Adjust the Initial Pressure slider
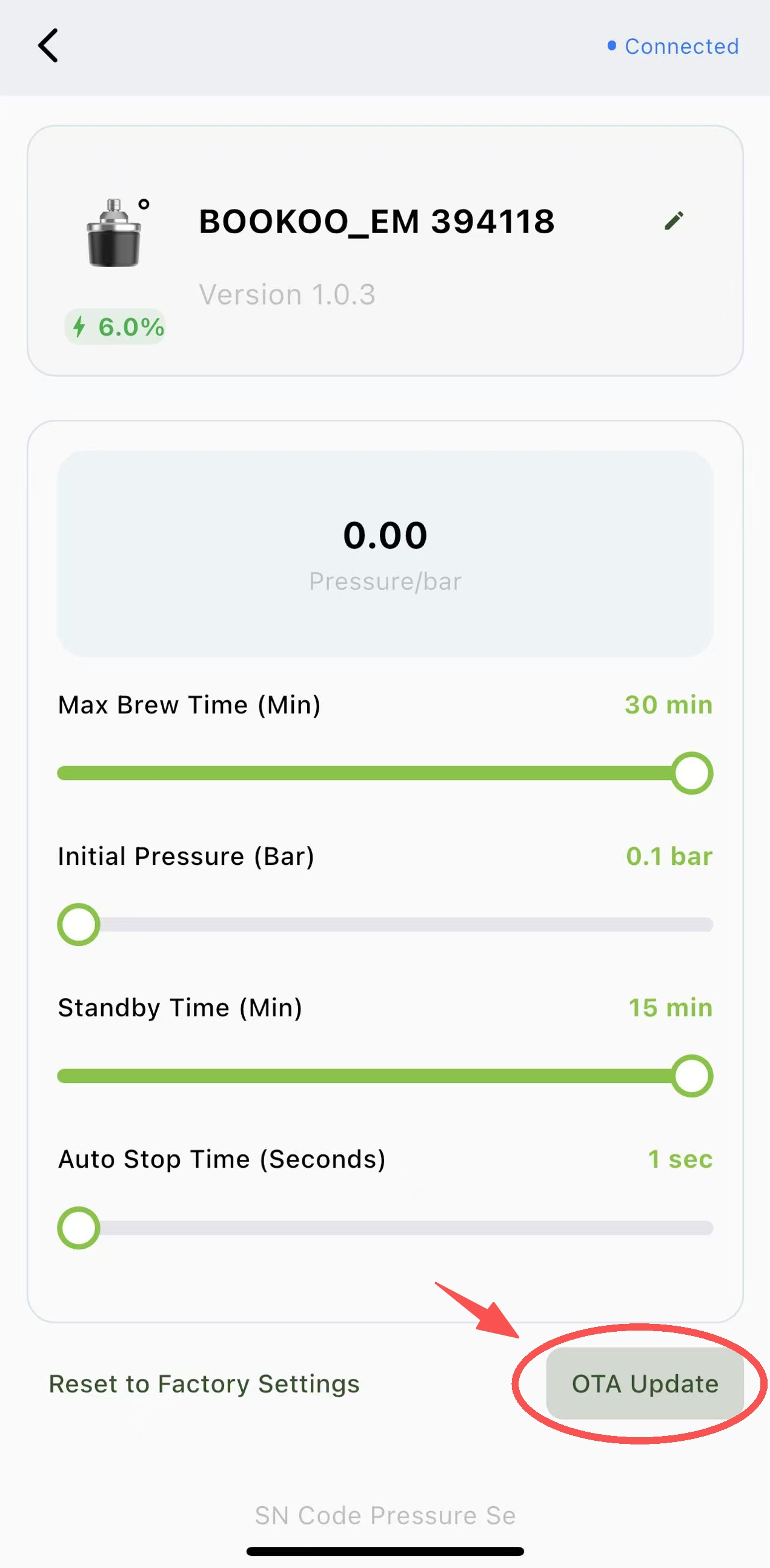 pyautogui.click(x=79, y=925)
